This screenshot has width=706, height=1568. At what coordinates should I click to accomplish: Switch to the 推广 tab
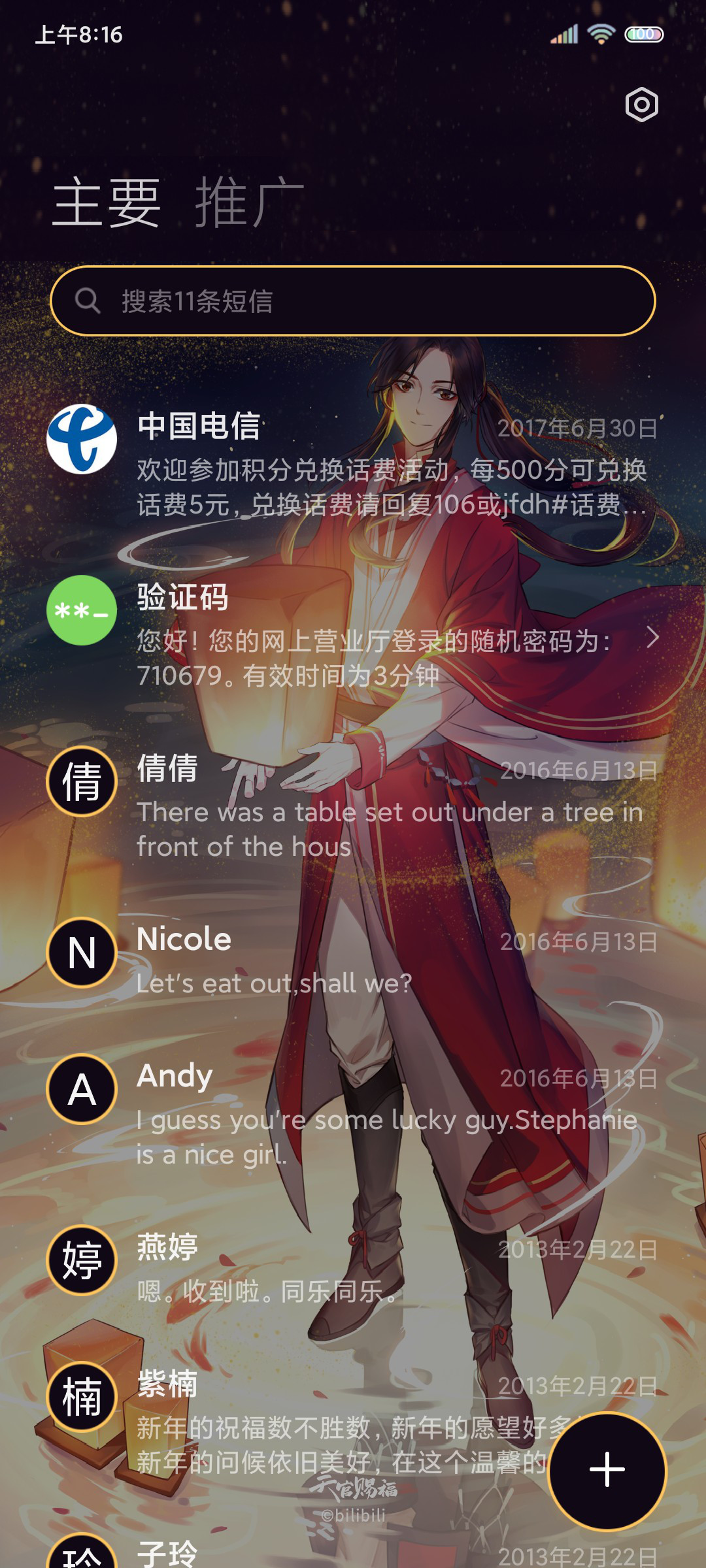[249, 203]
